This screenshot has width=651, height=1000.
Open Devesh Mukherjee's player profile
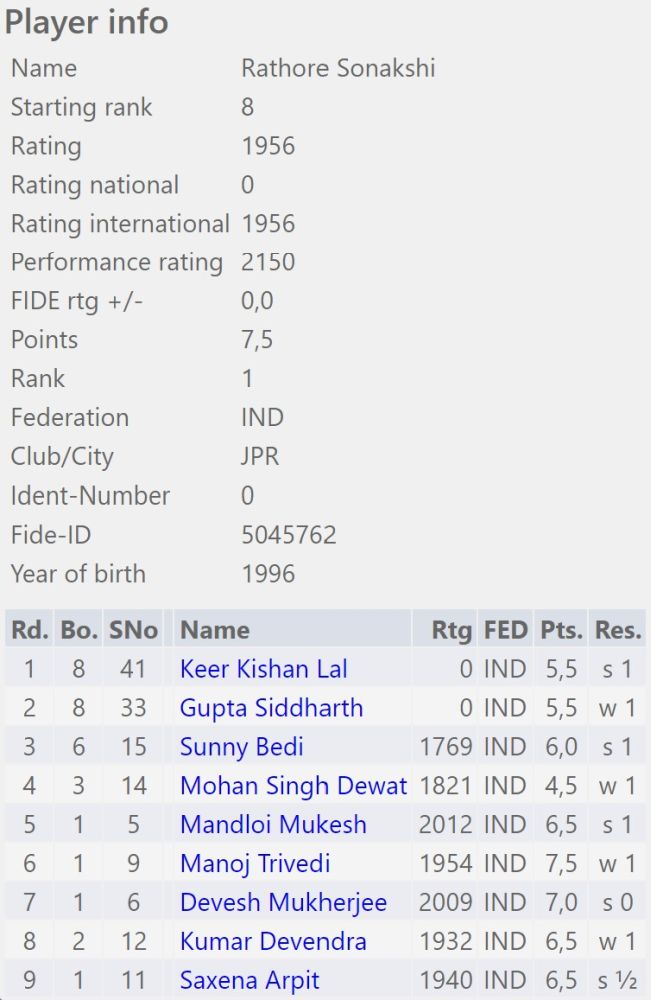tap(283, 903)
